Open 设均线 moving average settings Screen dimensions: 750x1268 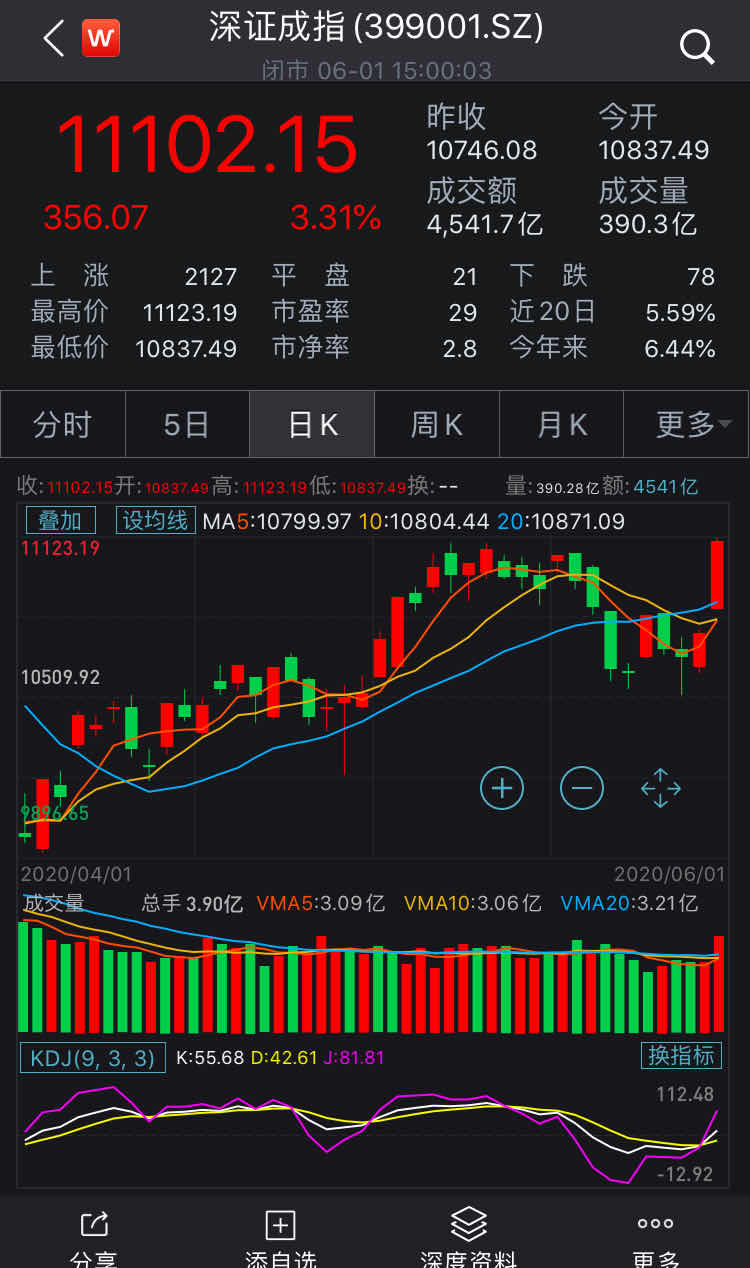[x=155, y=520]
